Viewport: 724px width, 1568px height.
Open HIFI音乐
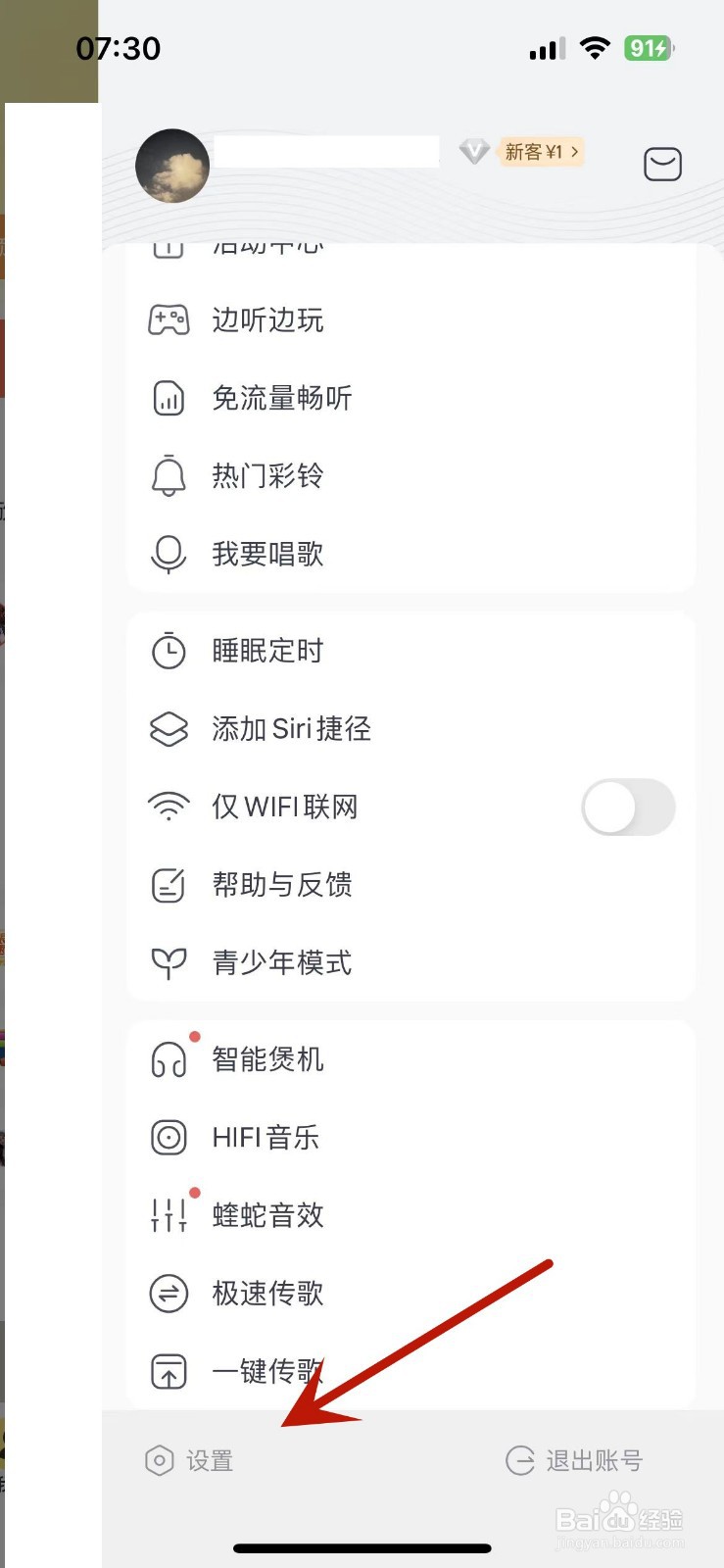[410, 1138]
